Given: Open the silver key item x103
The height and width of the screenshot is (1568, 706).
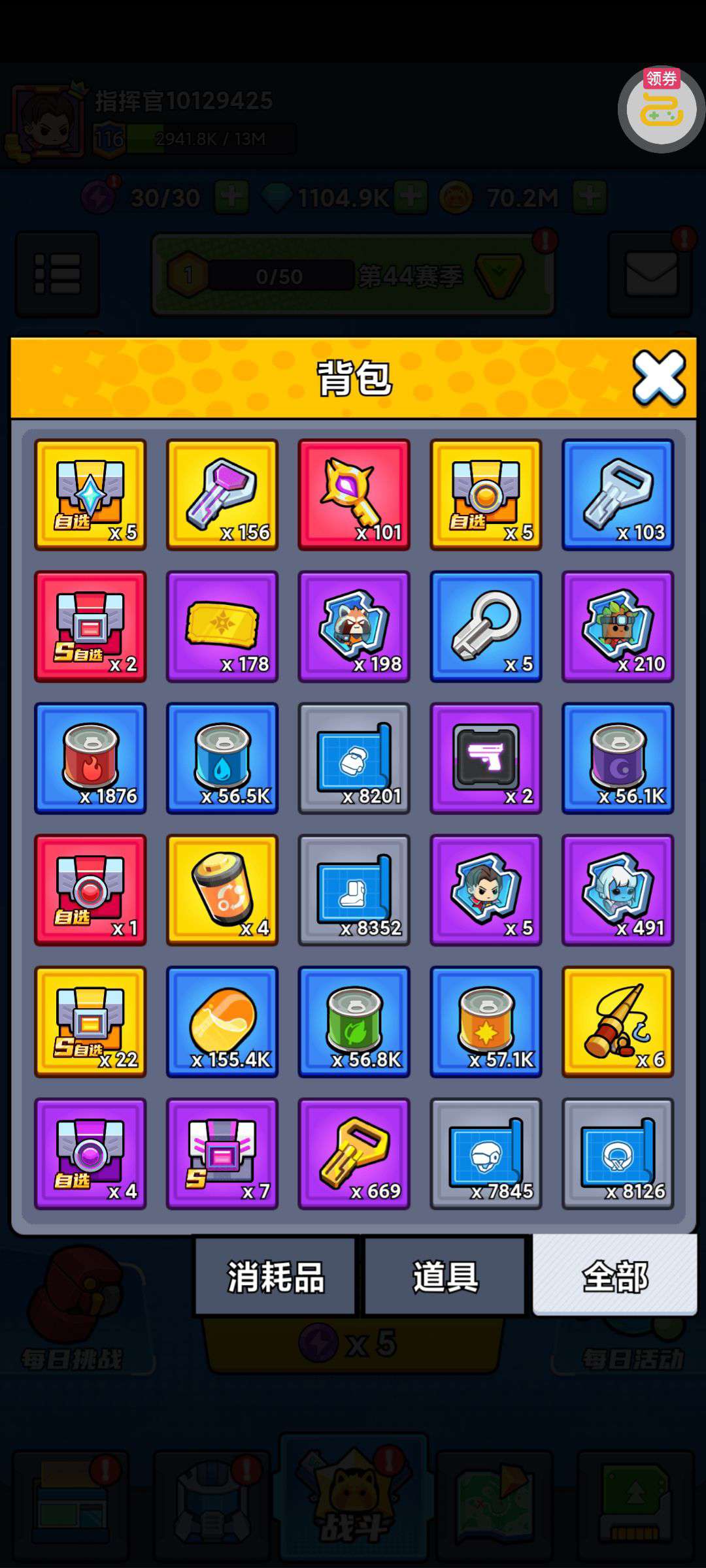Looking at the screenshot, I should point(617,495).
